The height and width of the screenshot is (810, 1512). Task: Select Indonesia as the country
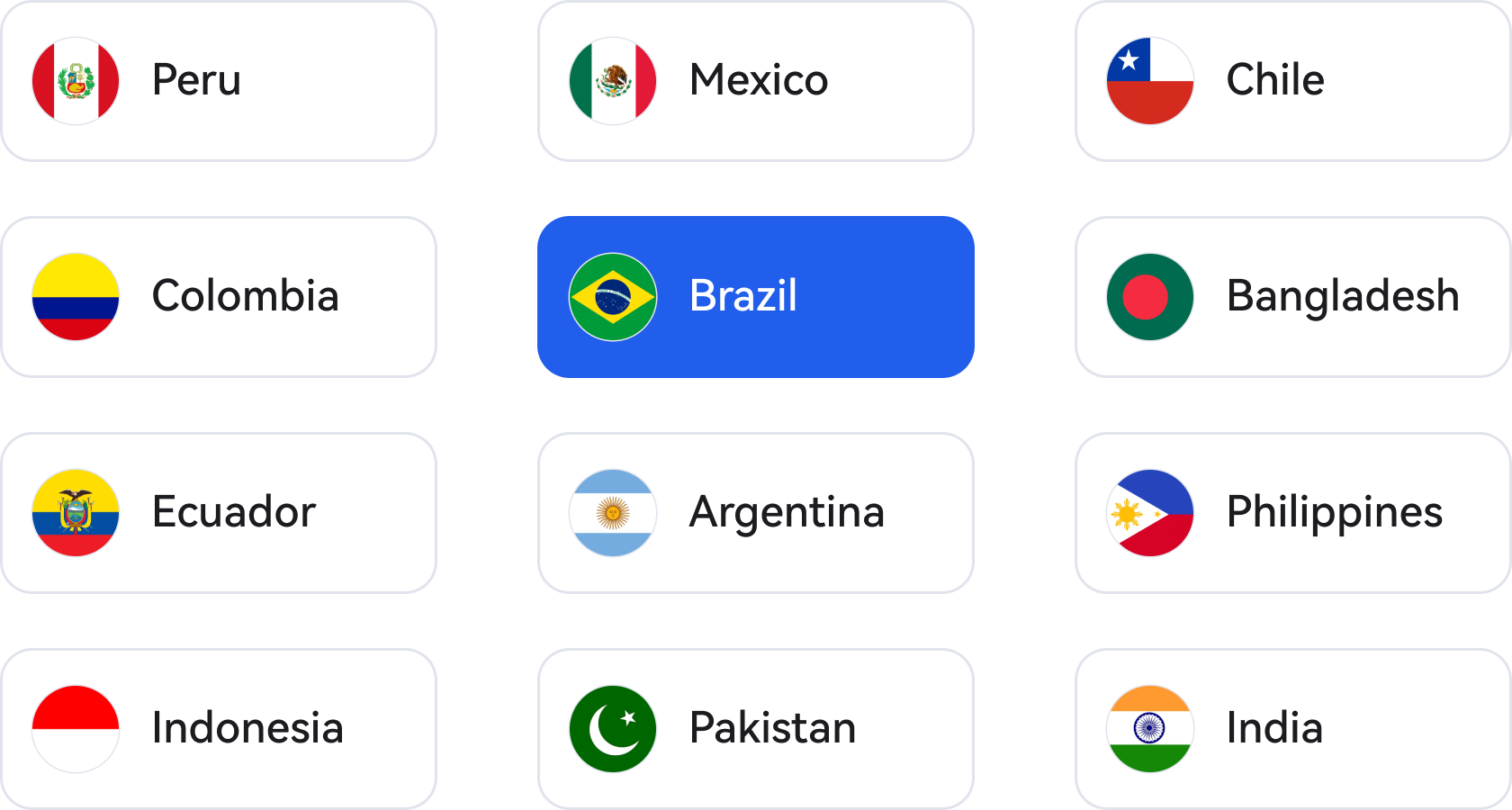click(x=219, y=729)
